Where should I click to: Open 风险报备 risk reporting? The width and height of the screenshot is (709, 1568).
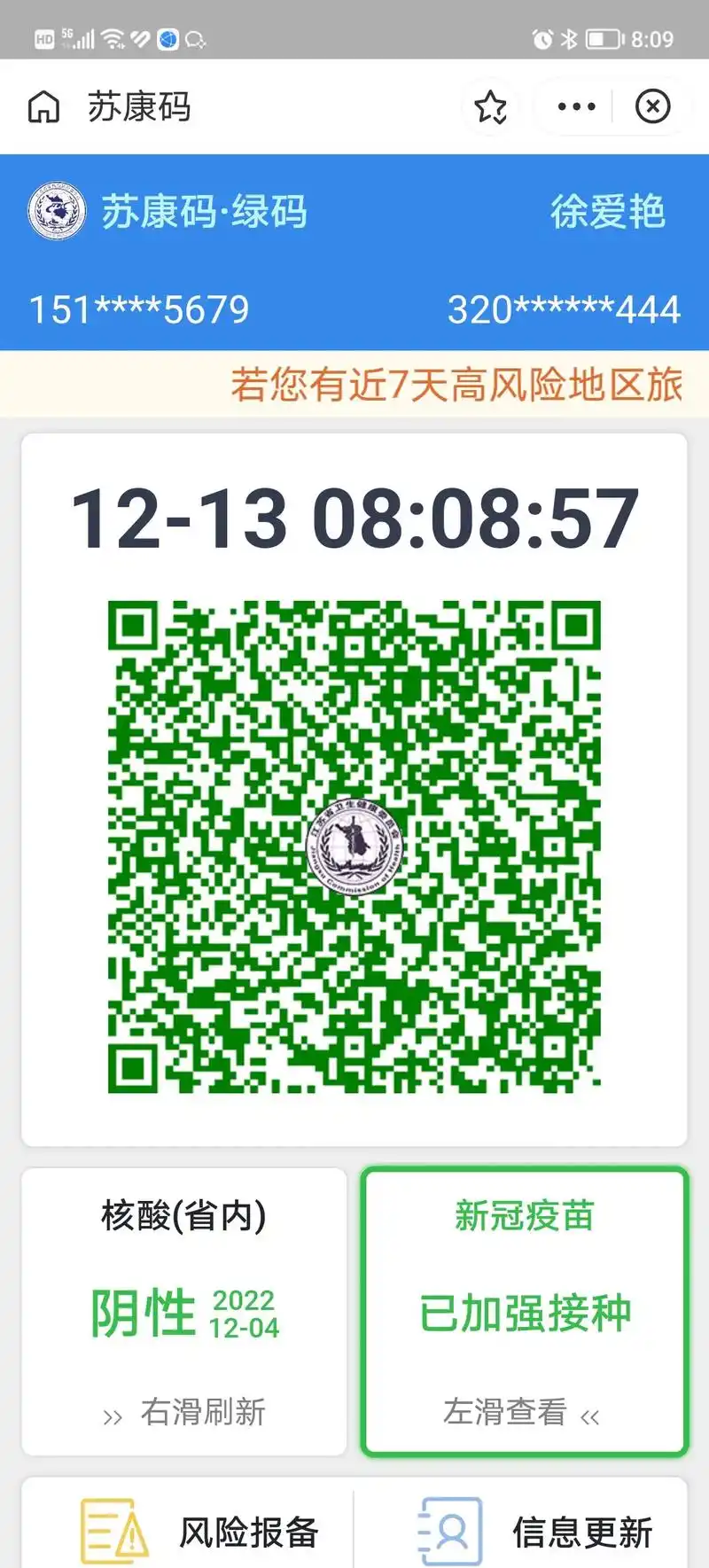[x=199, y=1531]
